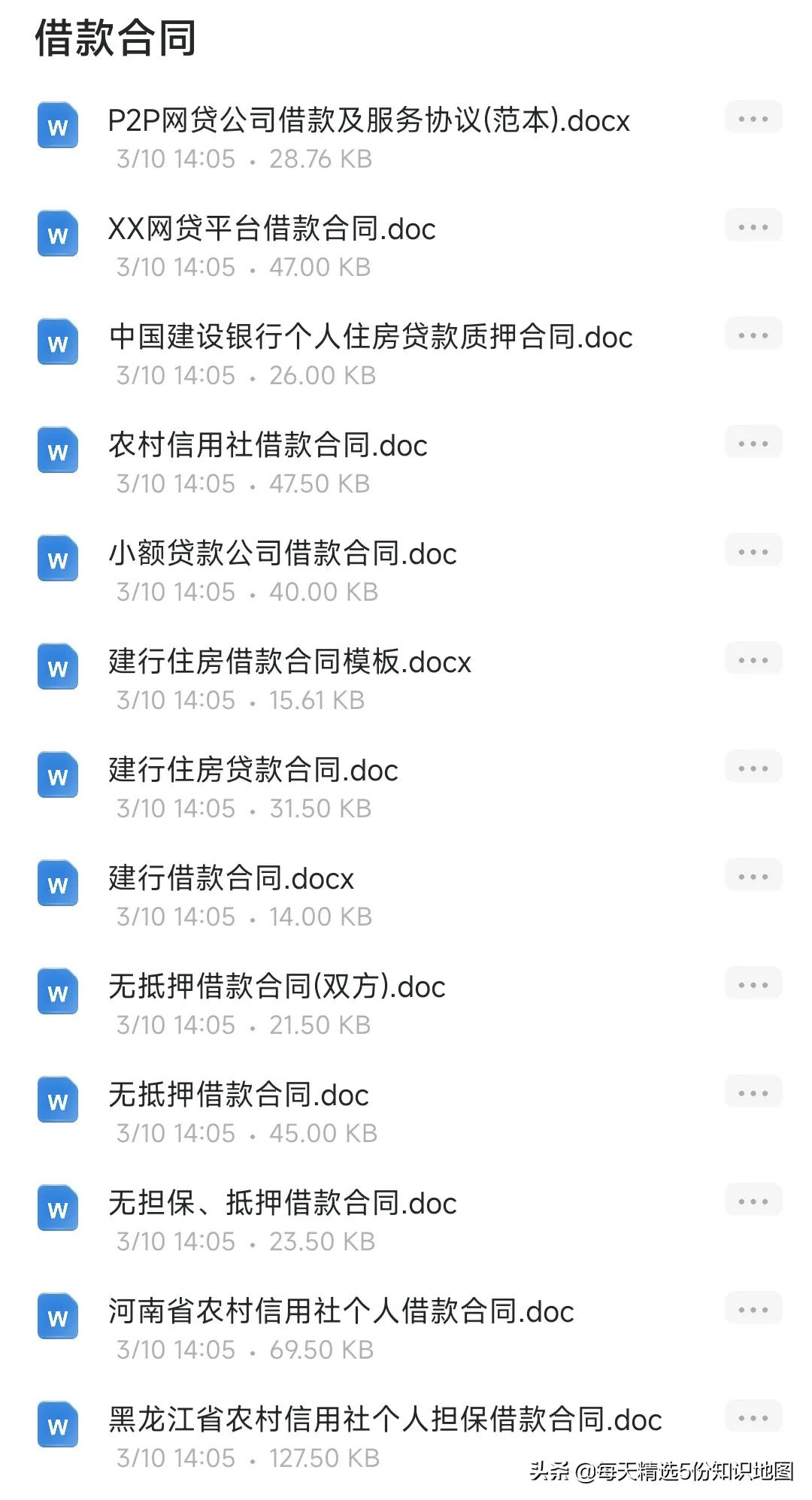Open the three-dot menu for 无担保、抵押借款合同.doc
Screen dimensions: 812x1500
753,1200
